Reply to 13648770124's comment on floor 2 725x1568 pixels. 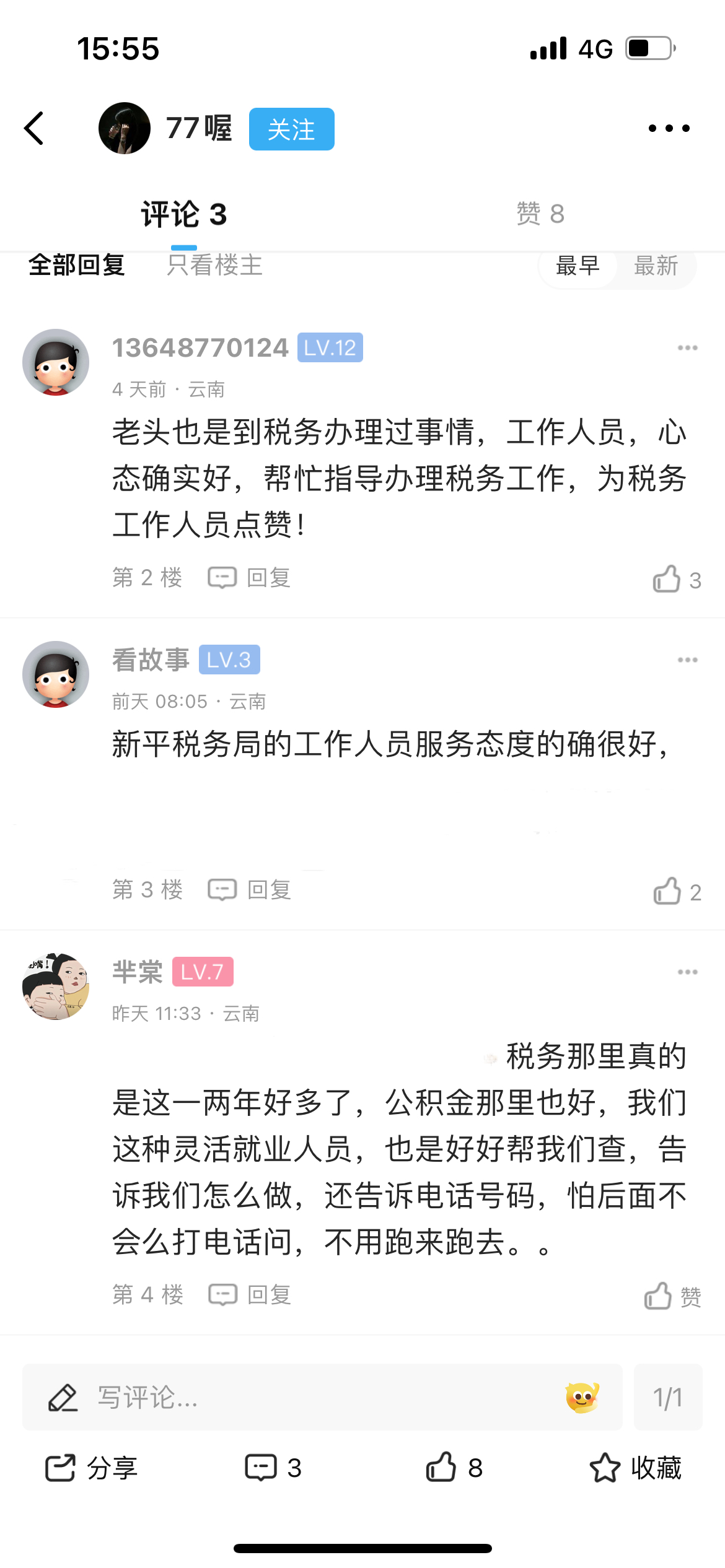(250, 578)
